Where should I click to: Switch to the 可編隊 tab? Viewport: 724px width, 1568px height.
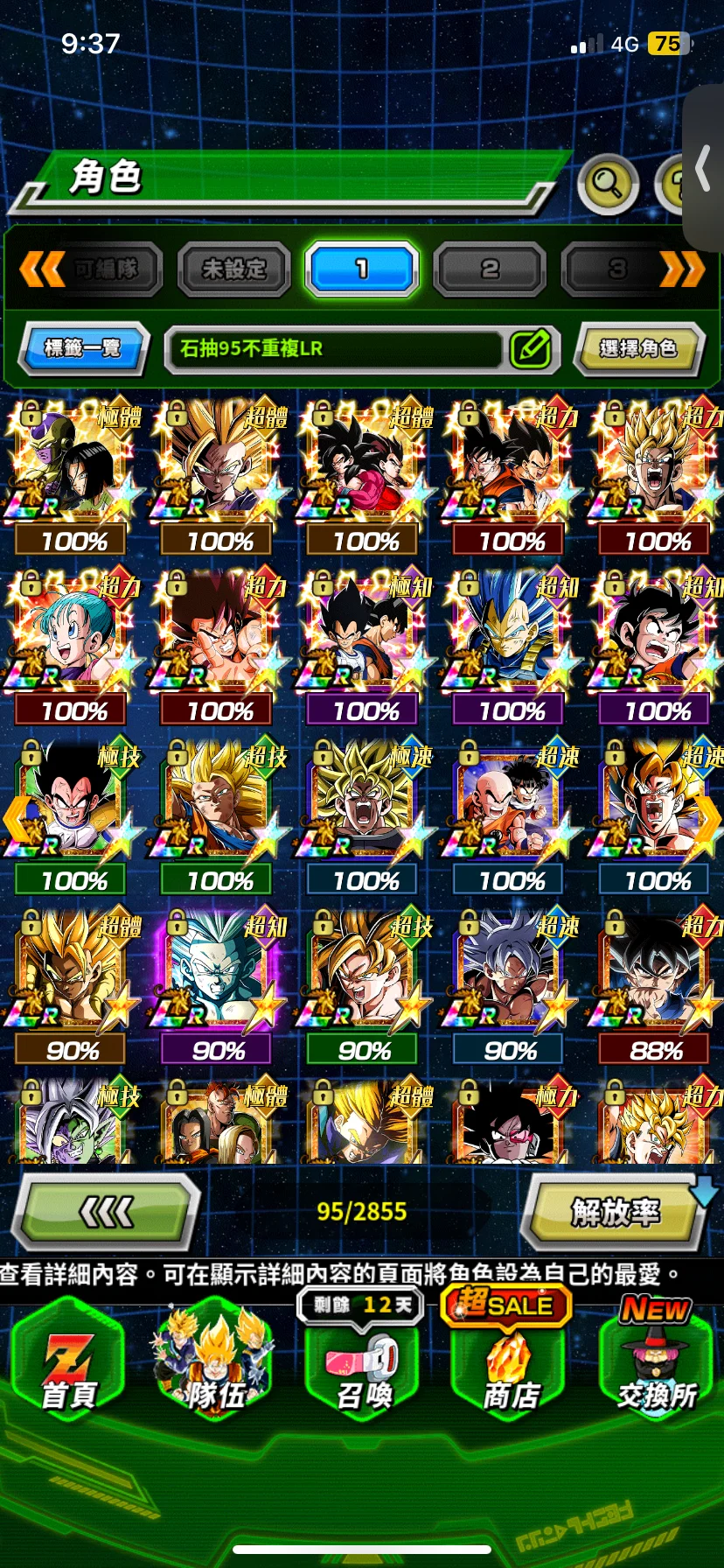(106, 269)
